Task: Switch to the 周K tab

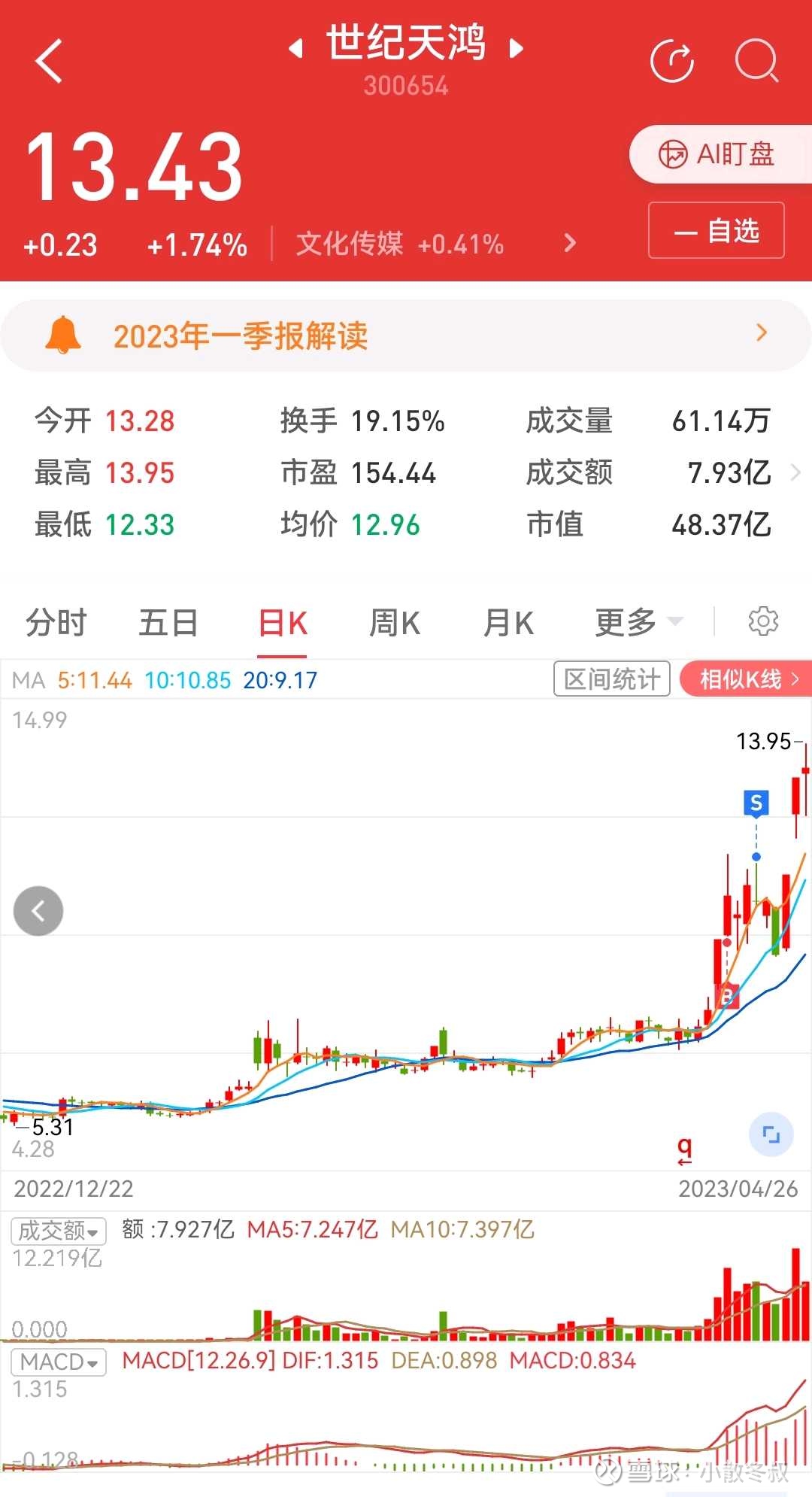Action: tap(394, 622)
